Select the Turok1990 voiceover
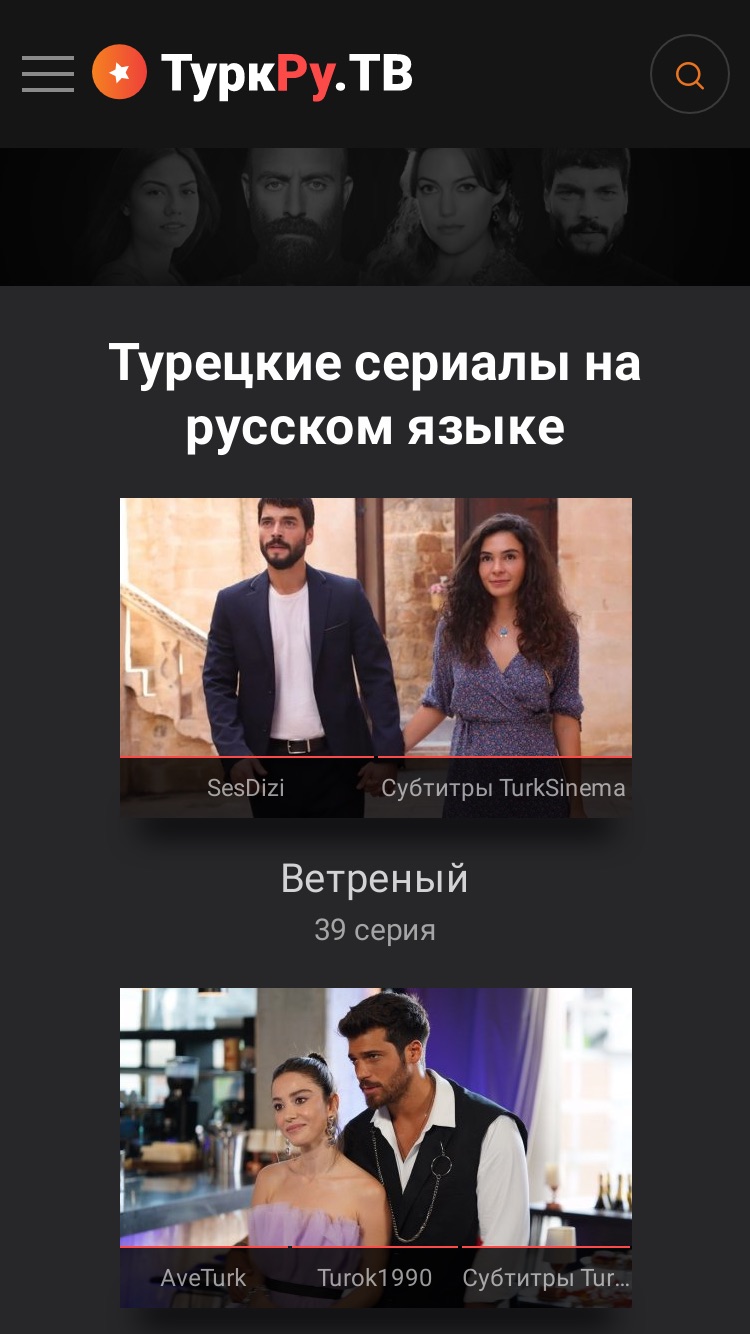 point(375,1278)
